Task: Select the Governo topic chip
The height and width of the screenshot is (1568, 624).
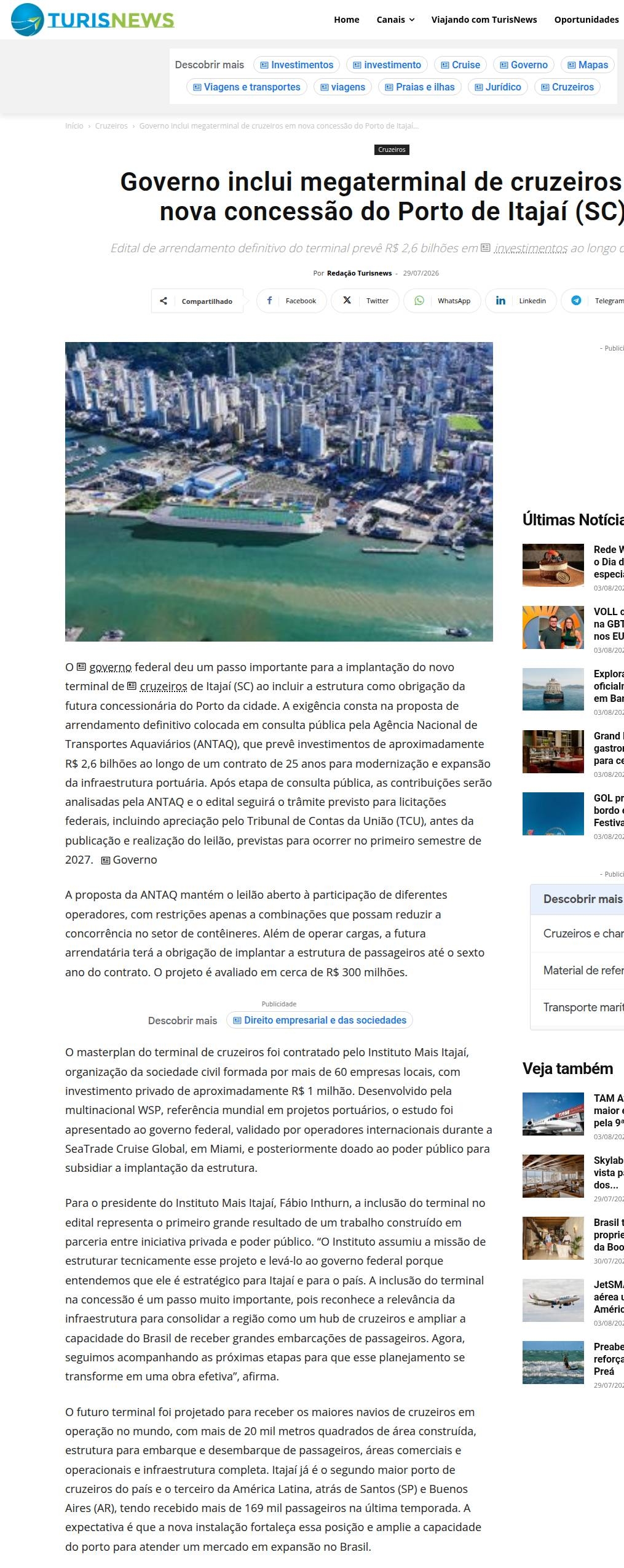Action: (x=523, y=65)
